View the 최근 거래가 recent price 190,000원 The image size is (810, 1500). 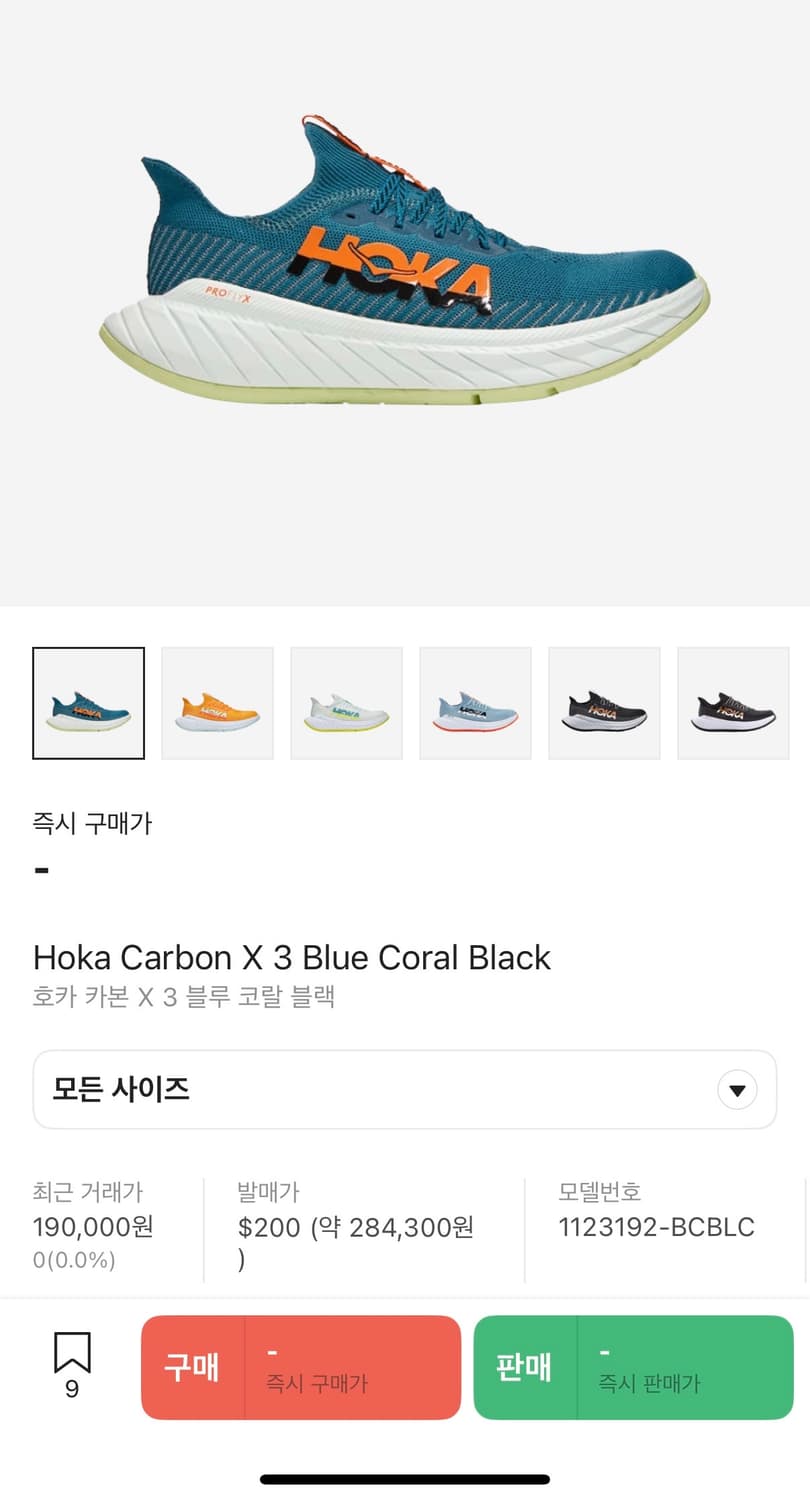[x=92, y=1227]
